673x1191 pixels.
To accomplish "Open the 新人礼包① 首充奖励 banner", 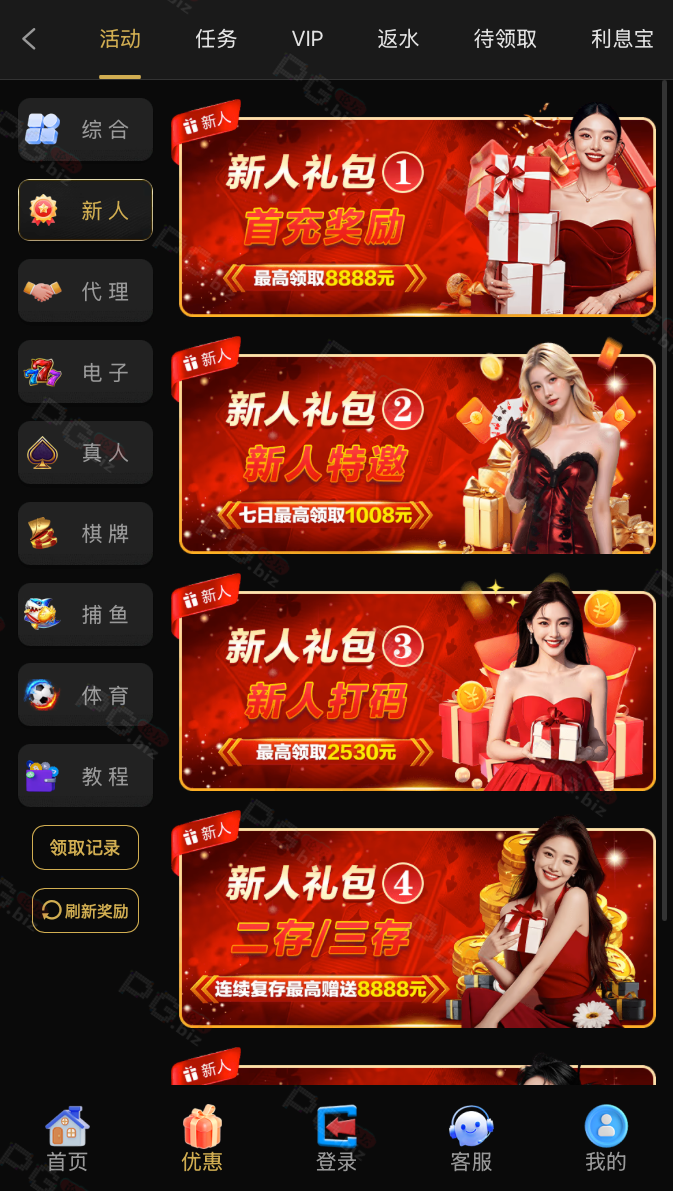I will (x=417, y=217).
